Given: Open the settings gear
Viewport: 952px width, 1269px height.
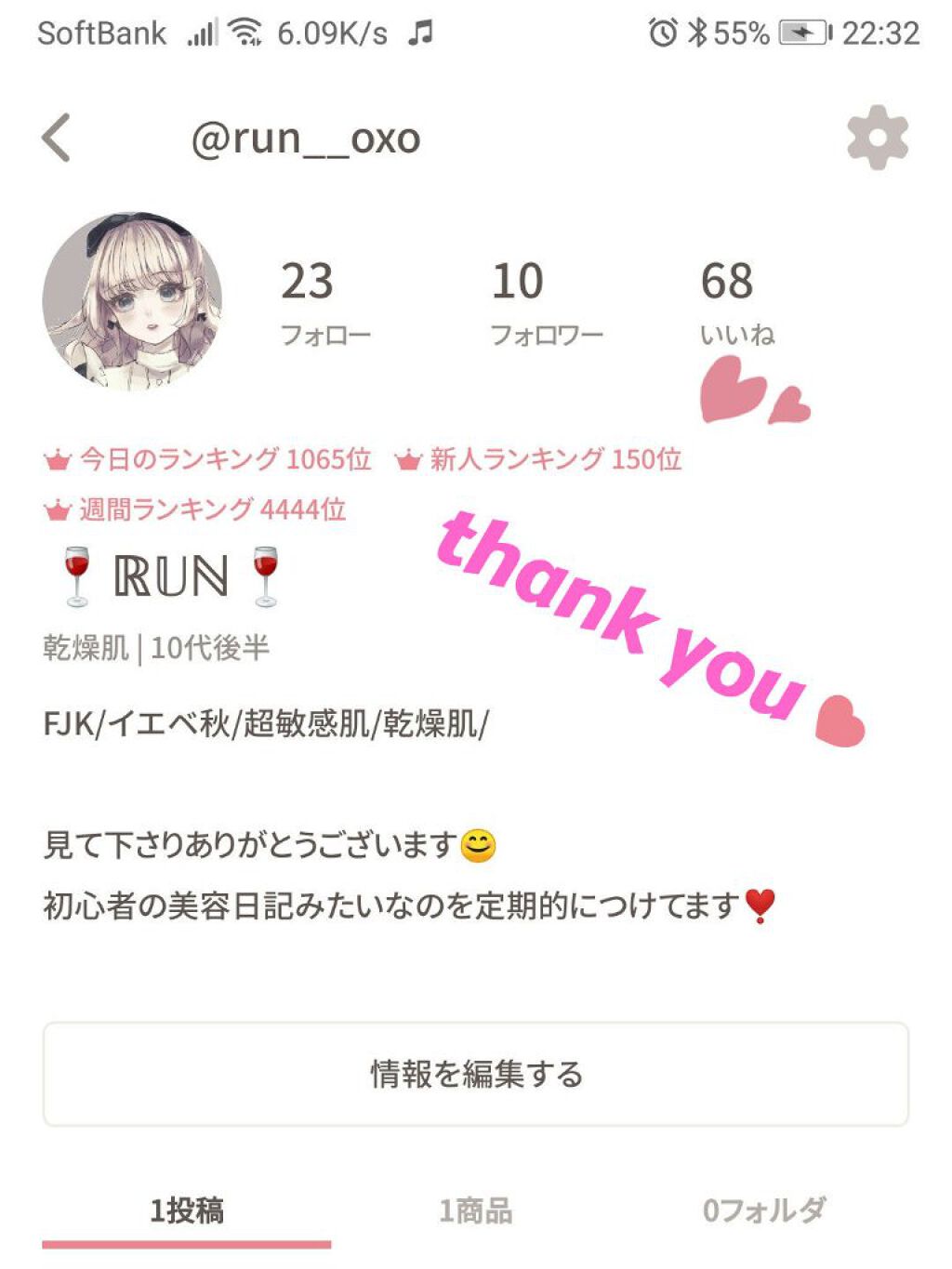Looking at the screenshot, I should coord(877,139).
